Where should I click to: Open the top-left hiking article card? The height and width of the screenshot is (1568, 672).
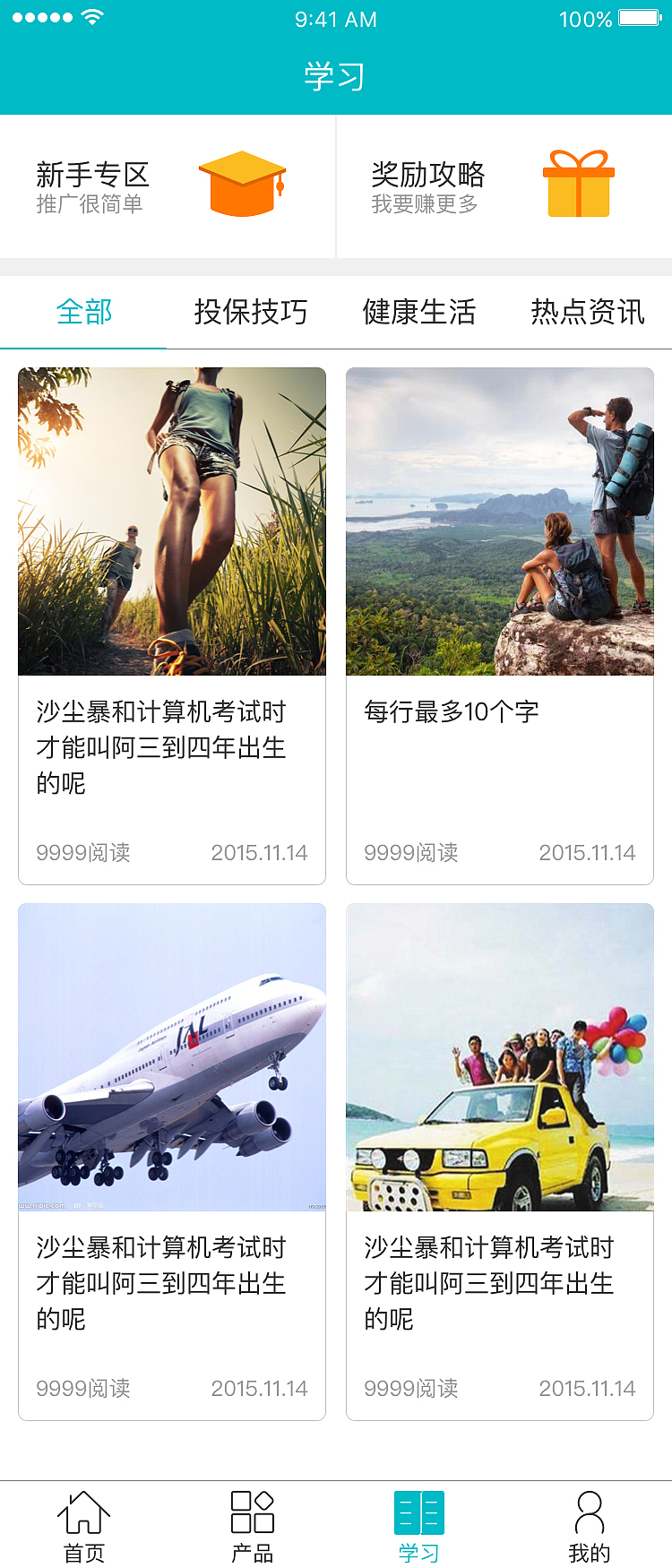coord(172,520)
